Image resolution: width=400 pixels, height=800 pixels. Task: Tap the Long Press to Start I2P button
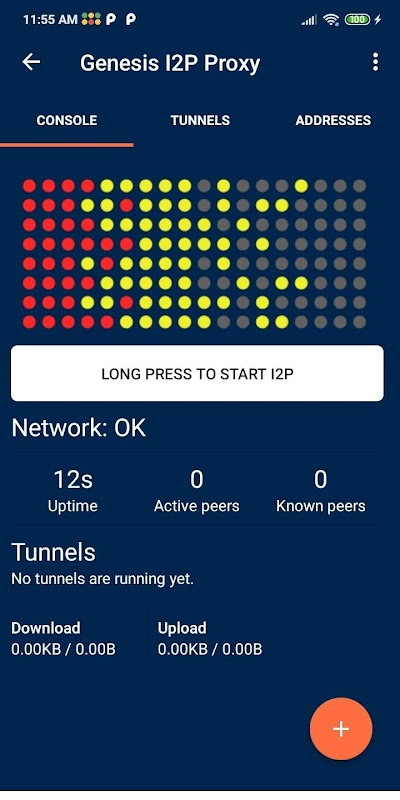pos(197,373)
